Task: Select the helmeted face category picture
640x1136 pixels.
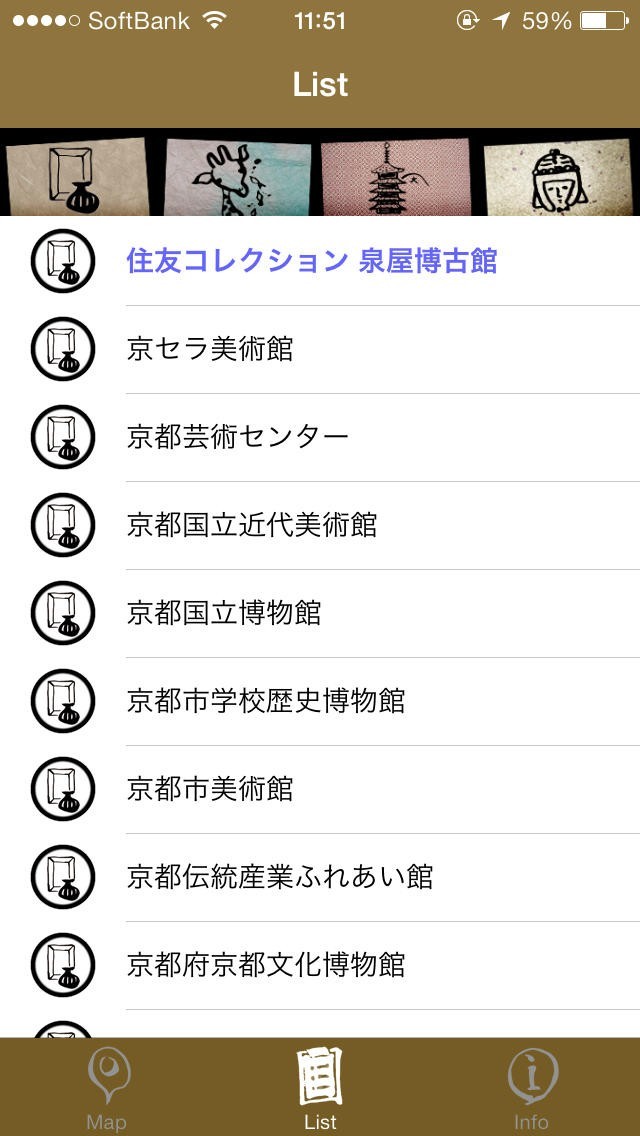Action: click(x=556, y=178)
